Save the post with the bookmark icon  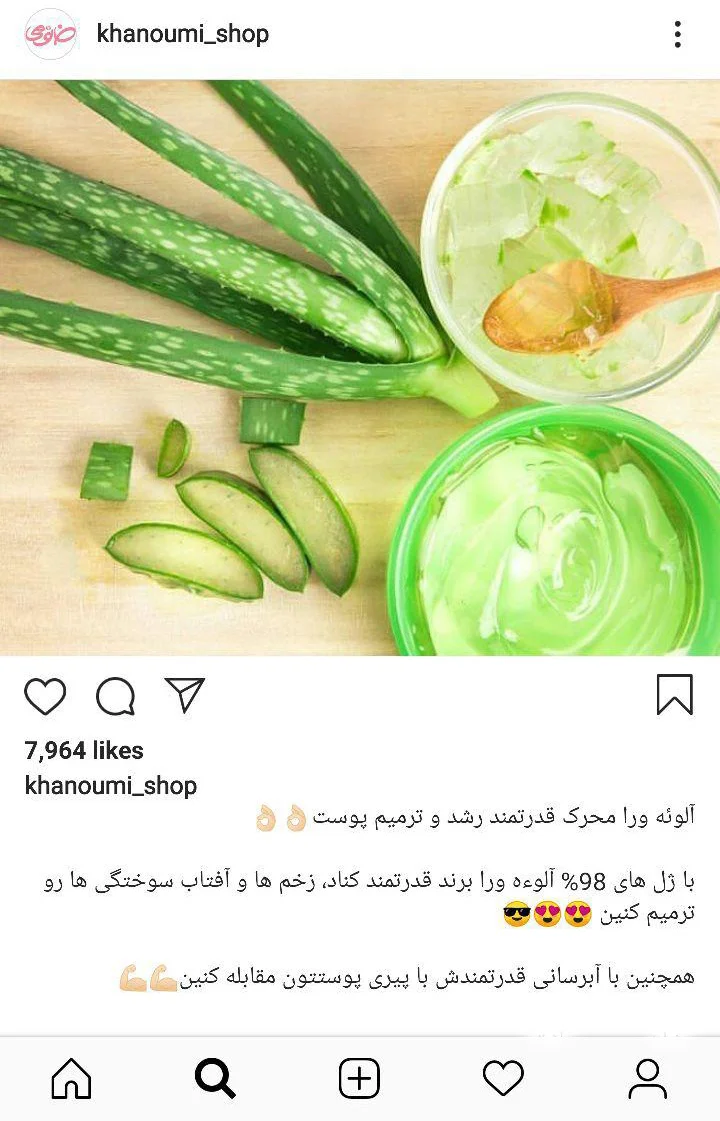676,695
